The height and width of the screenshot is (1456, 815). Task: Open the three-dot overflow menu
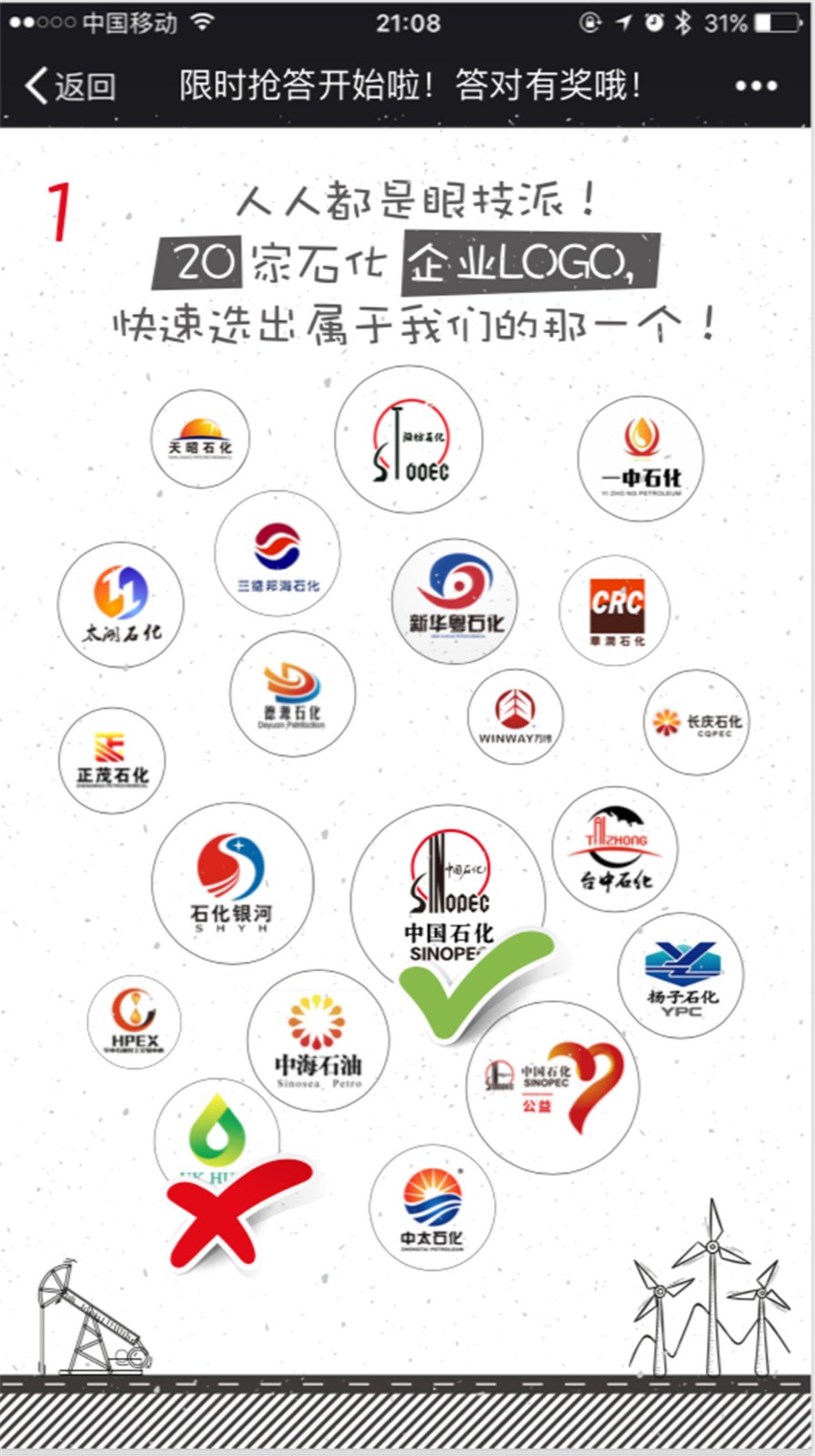click(x=756, y=86)
